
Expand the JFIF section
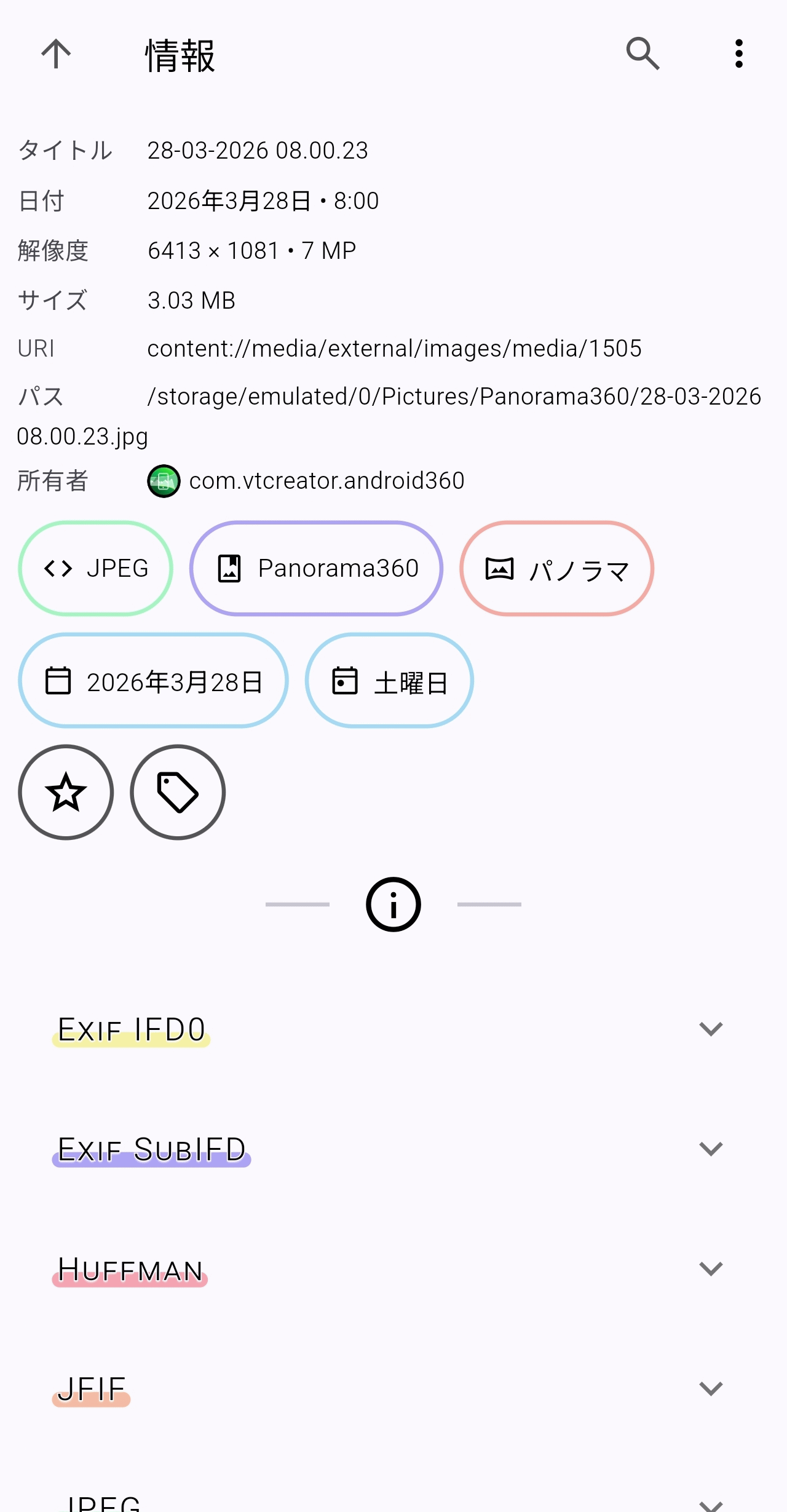[x=710, y=1388]
